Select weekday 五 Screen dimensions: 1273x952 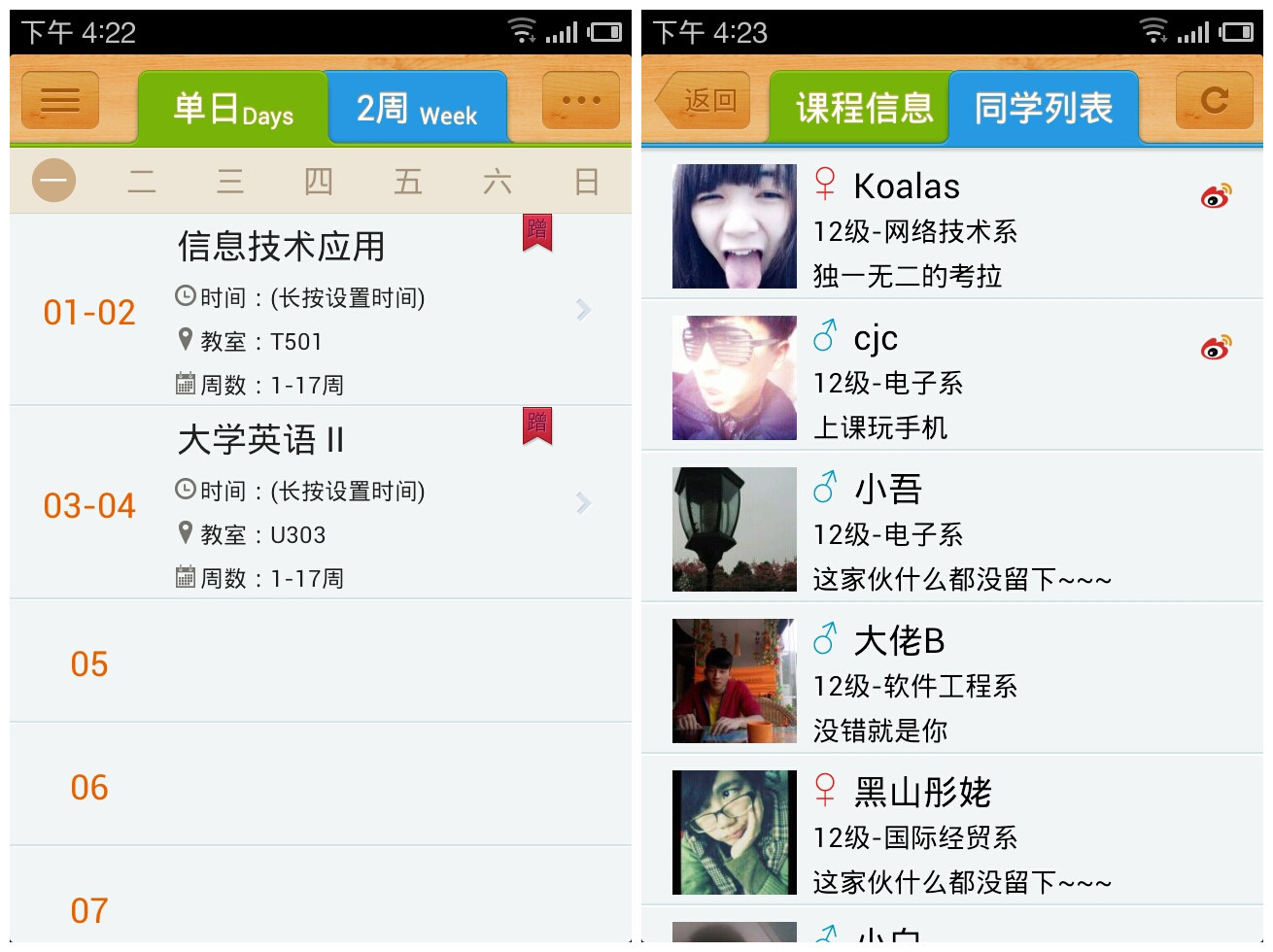tap(408, 181)
